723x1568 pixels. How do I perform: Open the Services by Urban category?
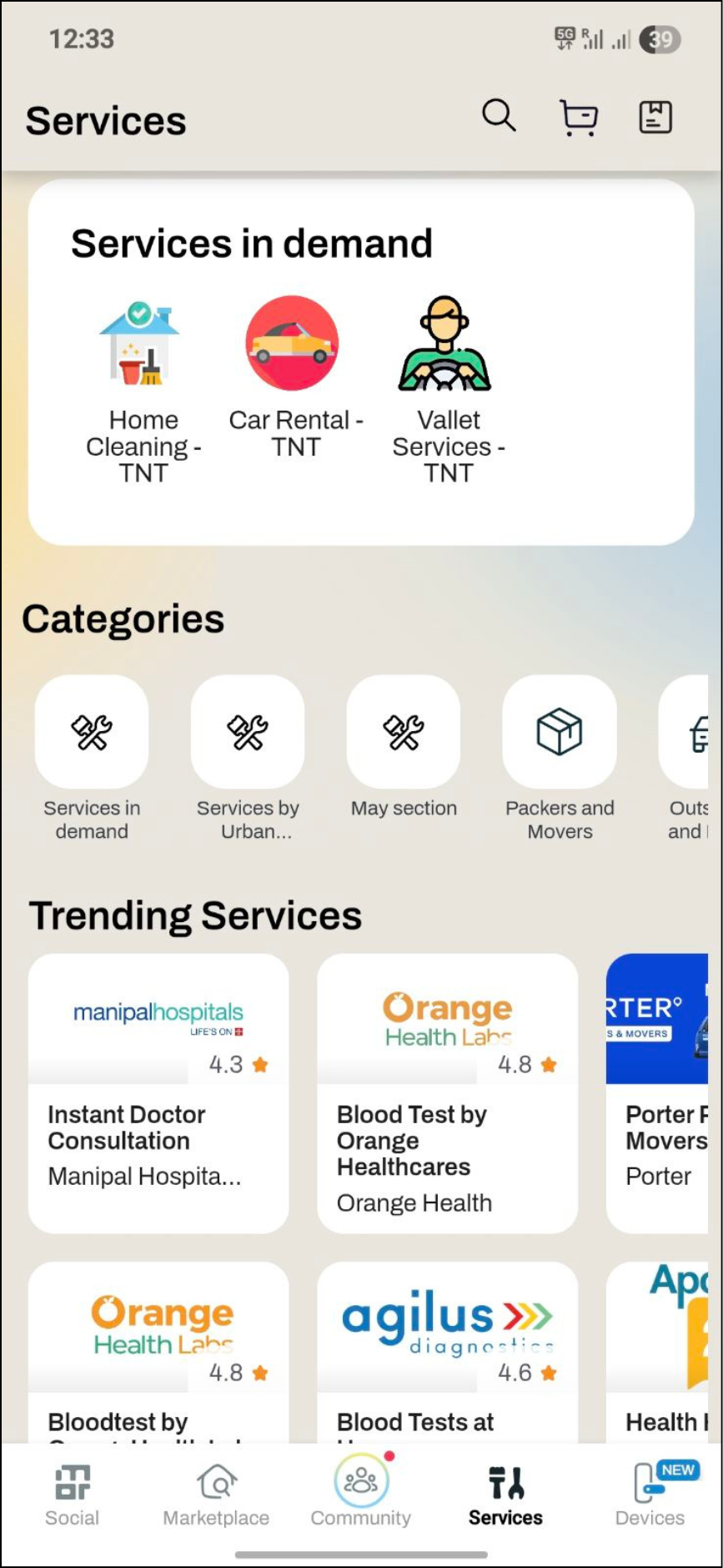(248, 732)
